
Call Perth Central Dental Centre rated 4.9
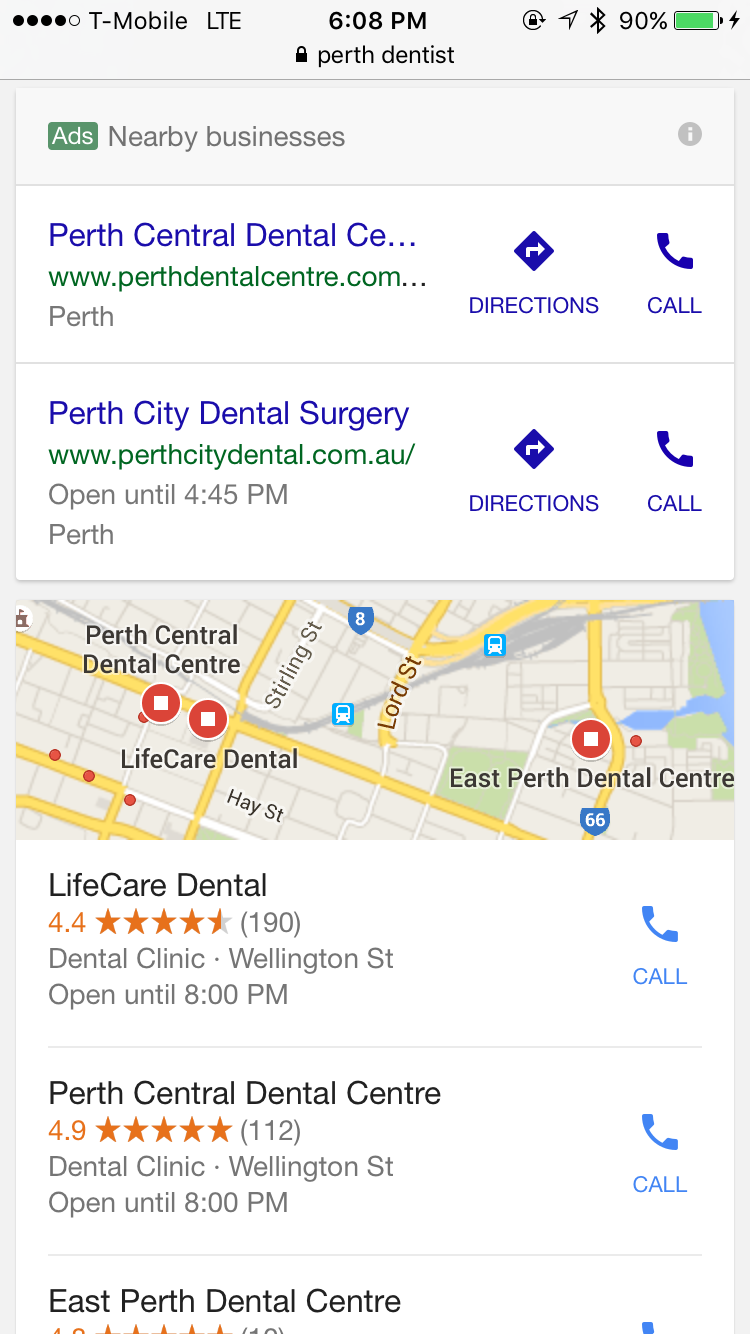pos(660,1152)
